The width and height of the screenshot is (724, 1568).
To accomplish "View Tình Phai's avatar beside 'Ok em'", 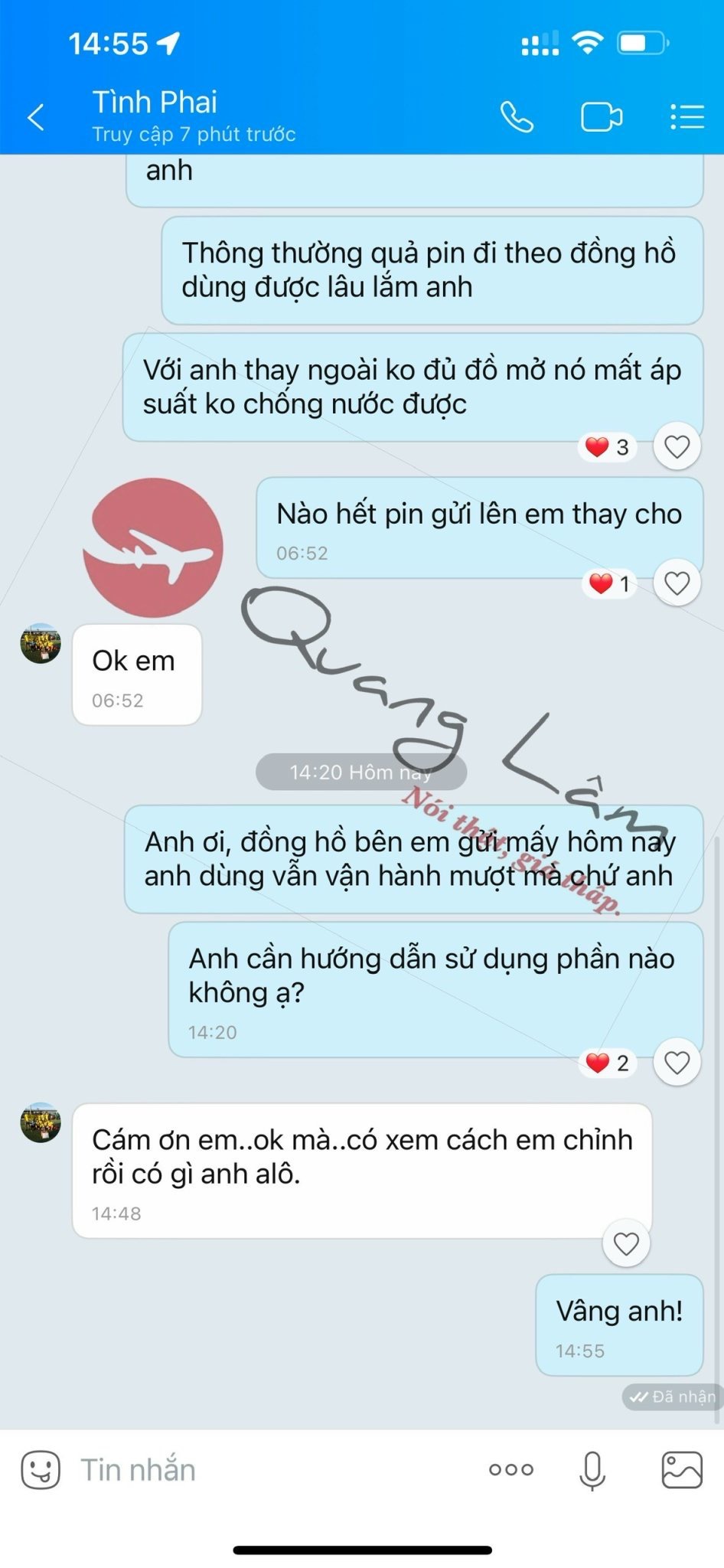I will tap(41, 643).
